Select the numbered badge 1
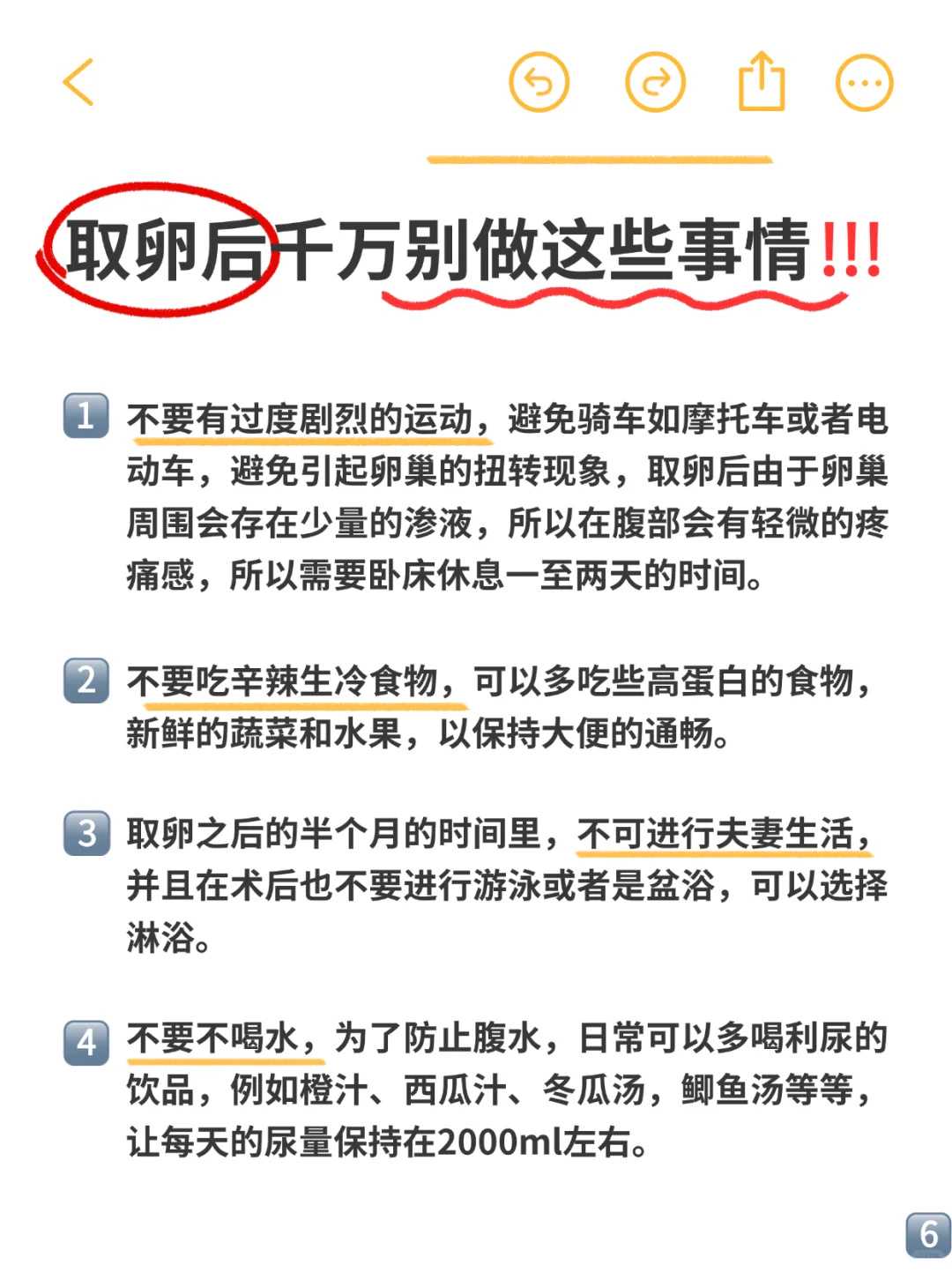Image resolution: width=952 pixels, height=1272 pixels. click(x=85, y=414)
